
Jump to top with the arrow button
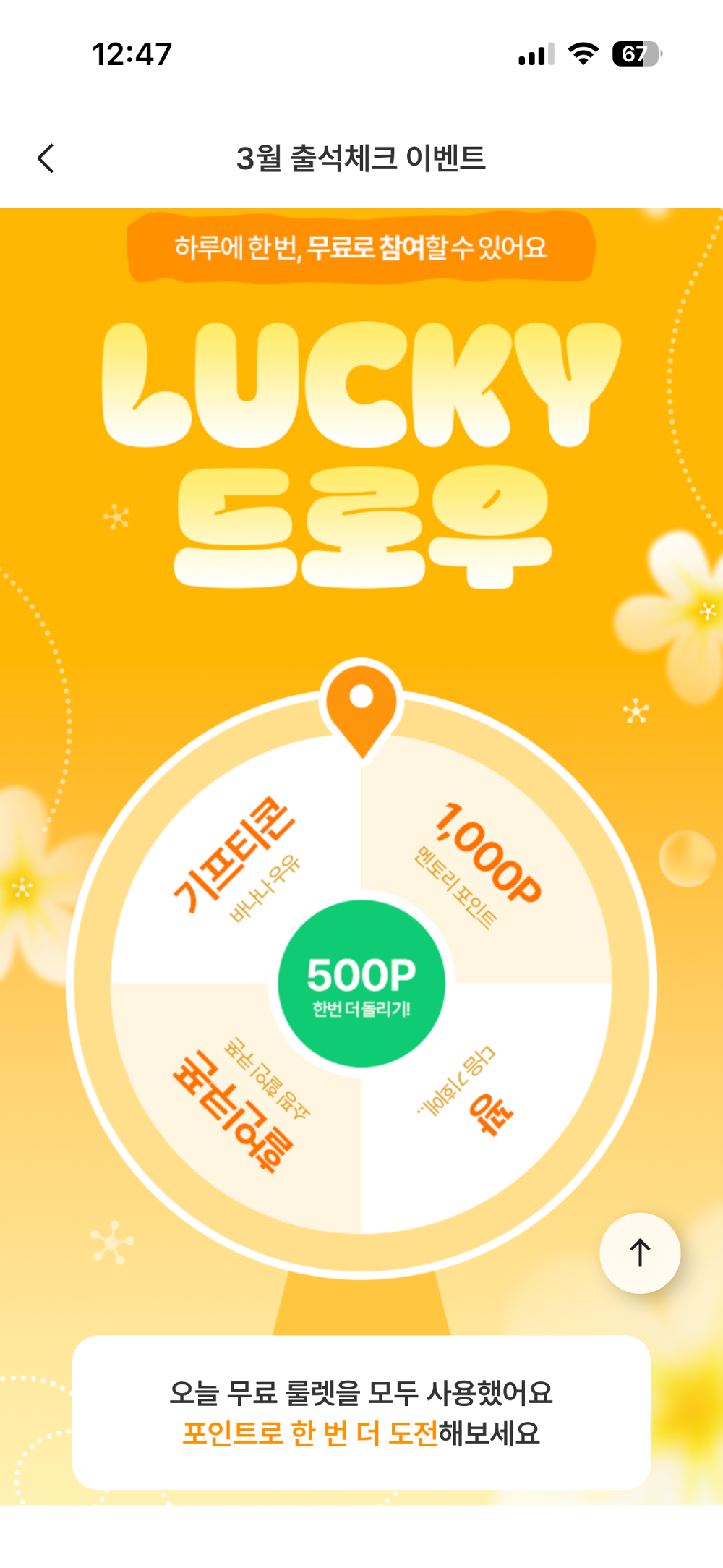click(x=640, y=1253)
